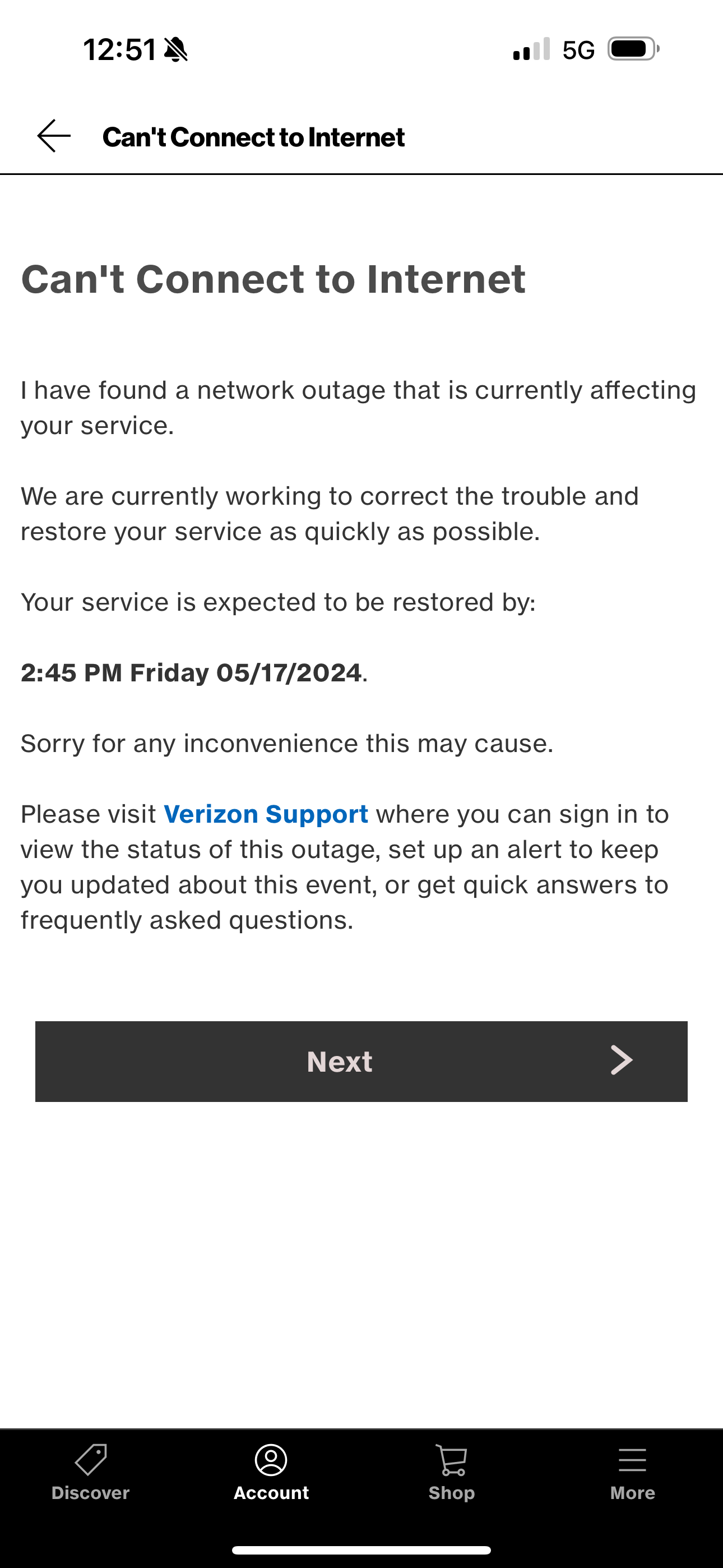The height and width of the screenshot is (1568, 723).
Task: Tap the Next button
Action: point(361,1062)
